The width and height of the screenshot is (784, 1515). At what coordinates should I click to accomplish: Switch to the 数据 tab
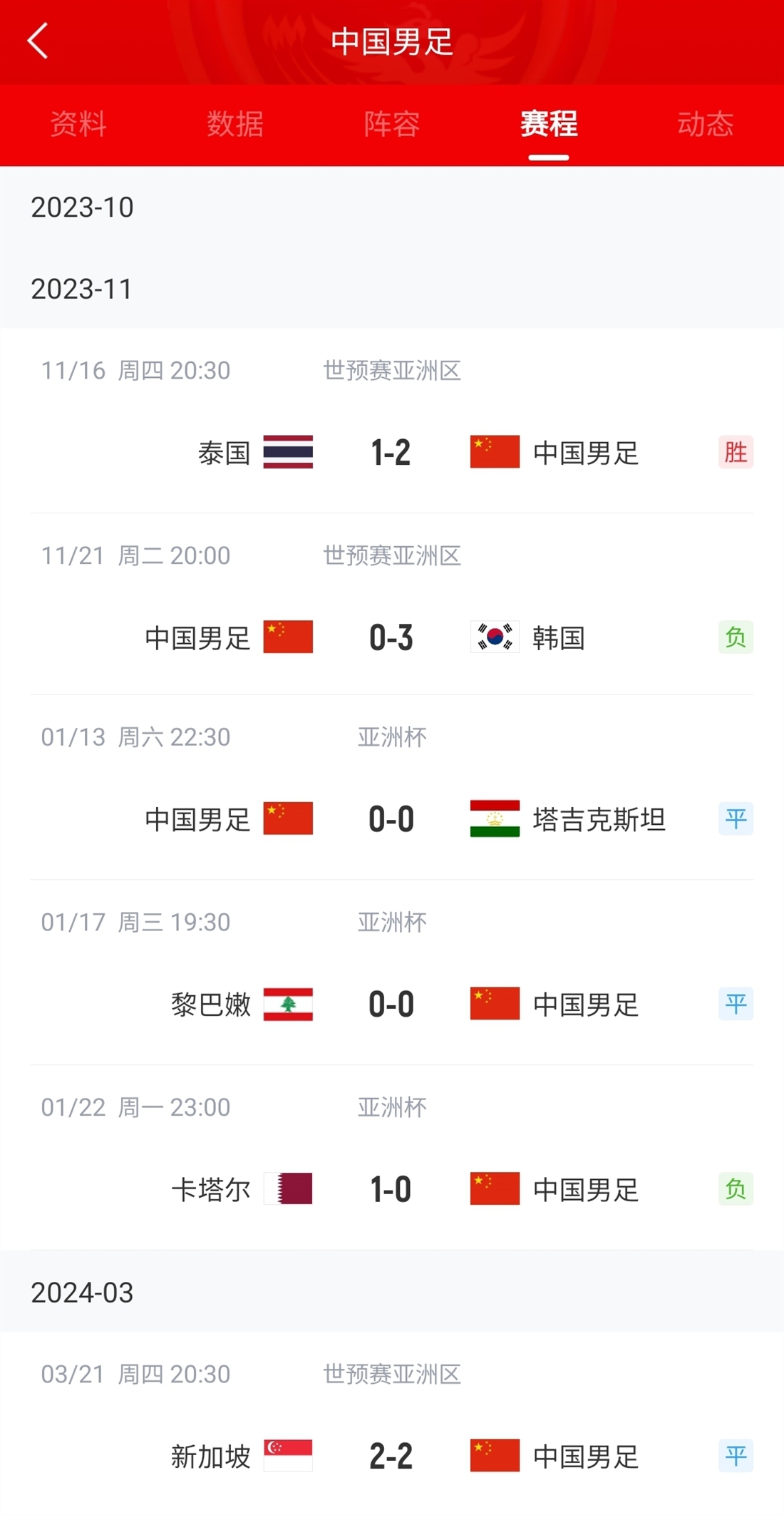[235, 124]
